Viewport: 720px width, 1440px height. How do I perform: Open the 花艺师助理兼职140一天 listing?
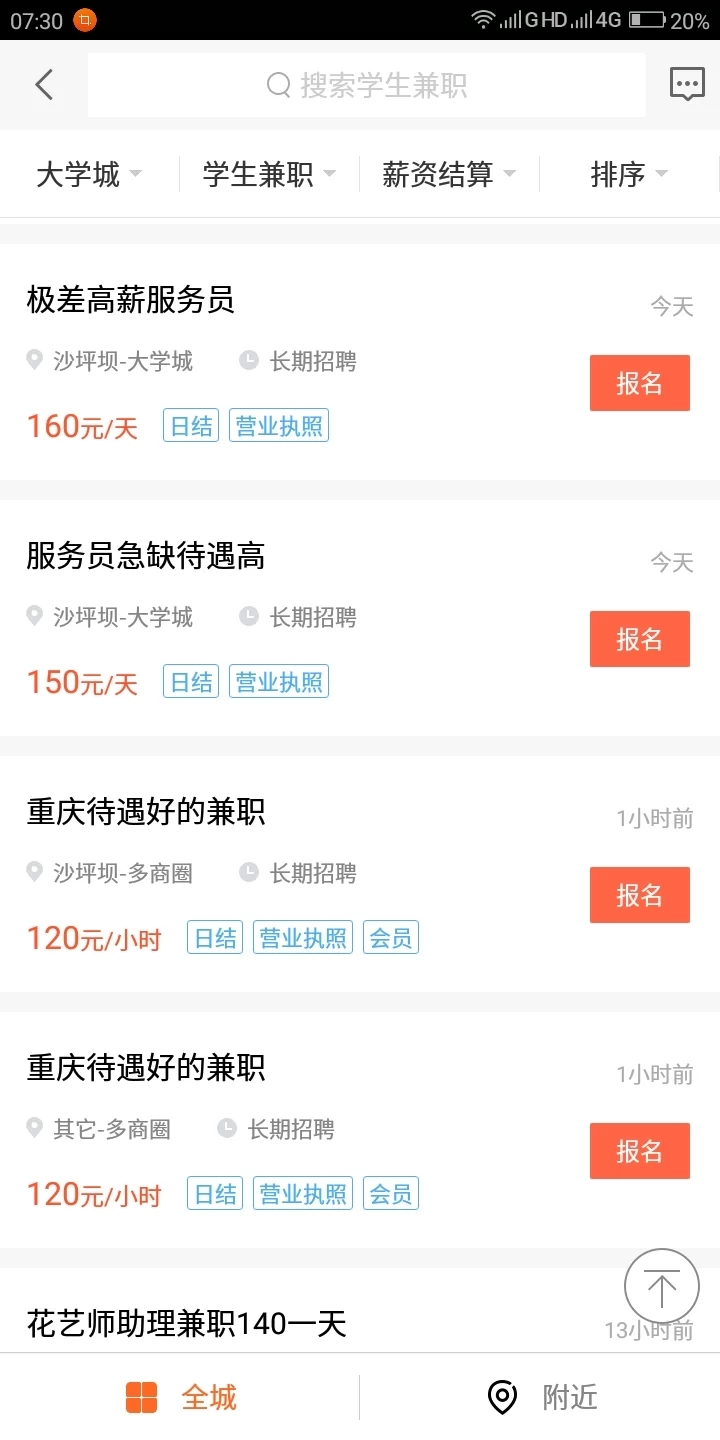(x=186, y=1324)
